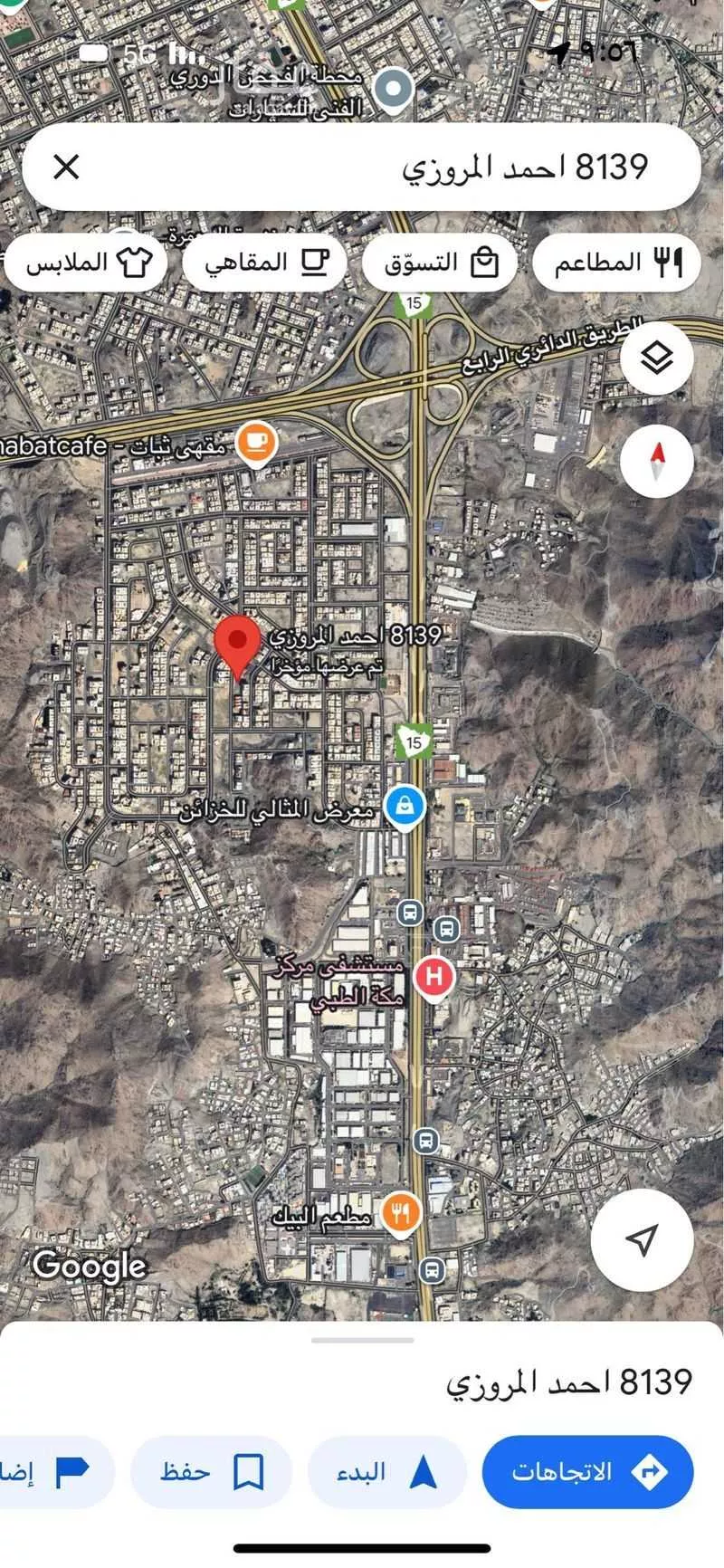Viewport: 724px width, 1568px height.
Task: Select the التسوّق shopping chip
Action: [x=439, y=263]
